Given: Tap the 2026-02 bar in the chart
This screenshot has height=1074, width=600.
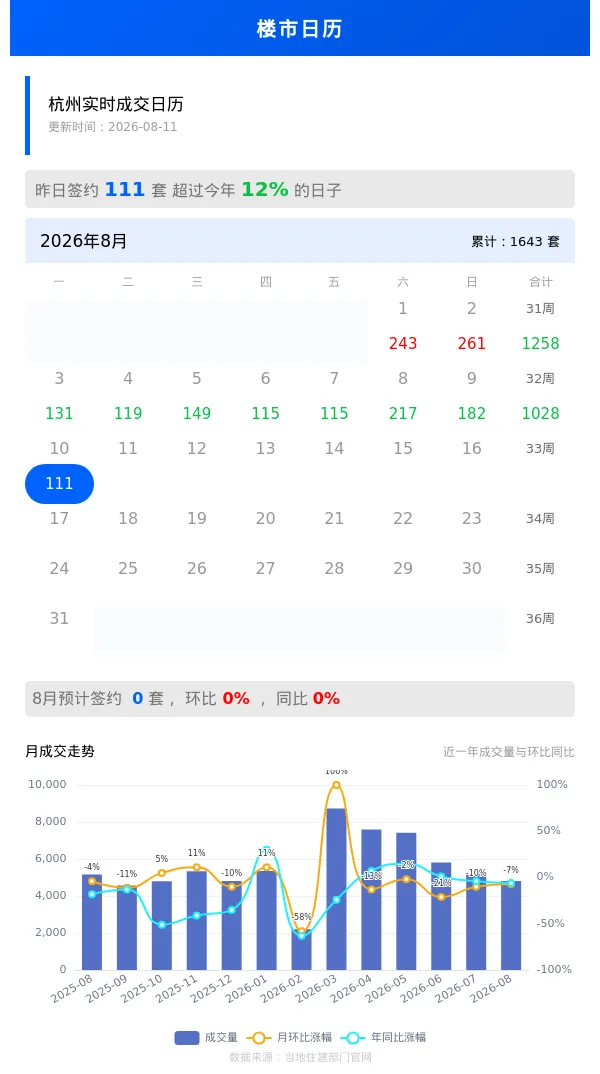Looking at the screenshot, I should pyautogui.click(x=301, y=951).
